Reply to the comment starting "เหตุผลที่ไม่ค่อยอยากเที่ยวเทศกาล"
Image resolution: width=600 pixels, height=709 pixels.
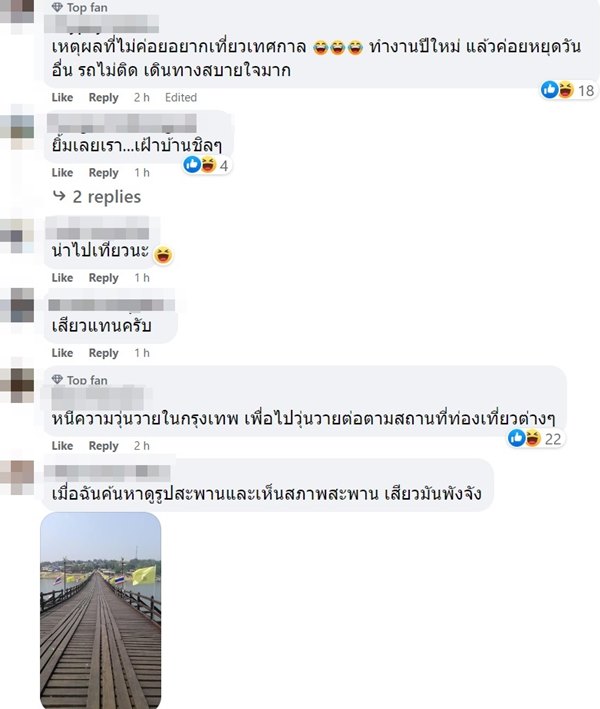[103, 97]
